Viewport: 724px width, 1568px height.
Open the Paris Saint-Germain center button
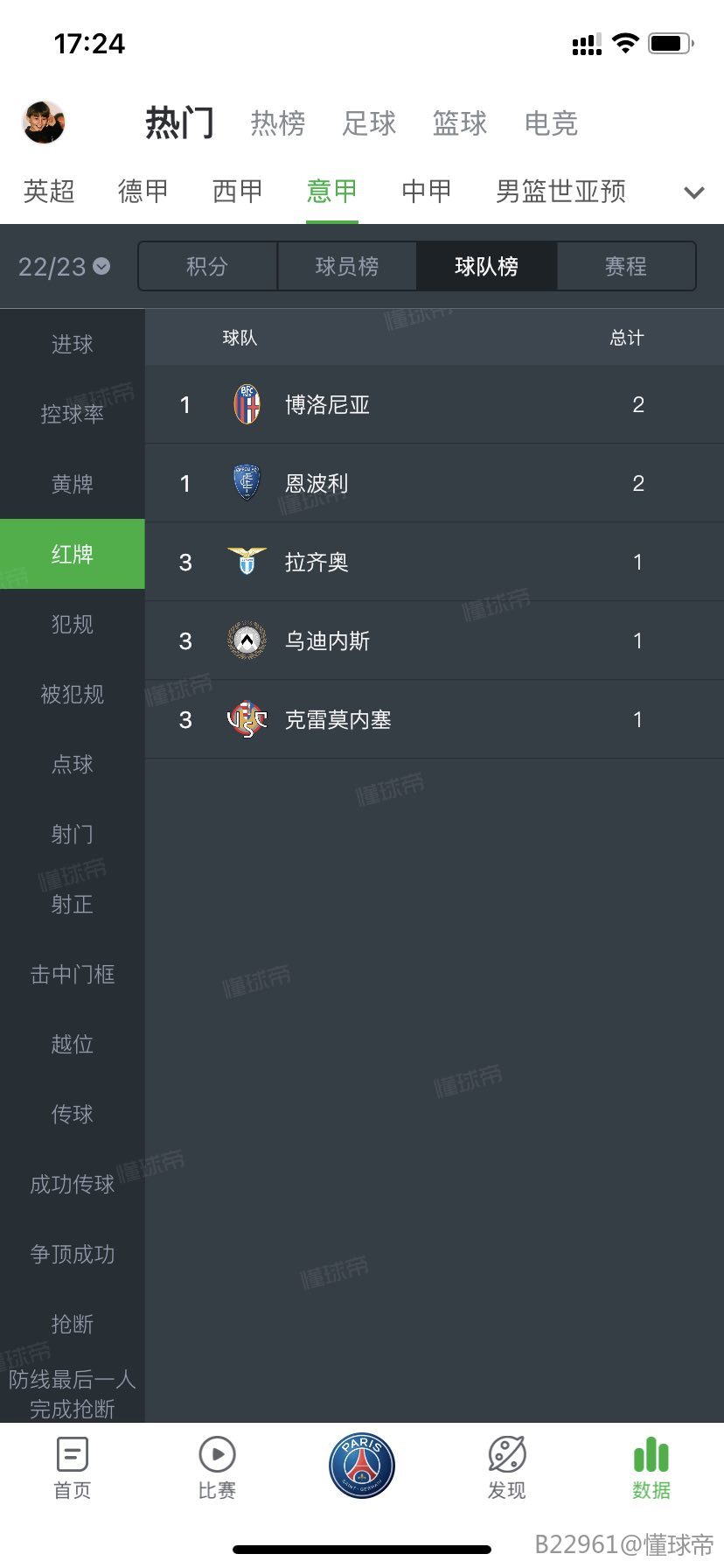[x=362, y=1466]
